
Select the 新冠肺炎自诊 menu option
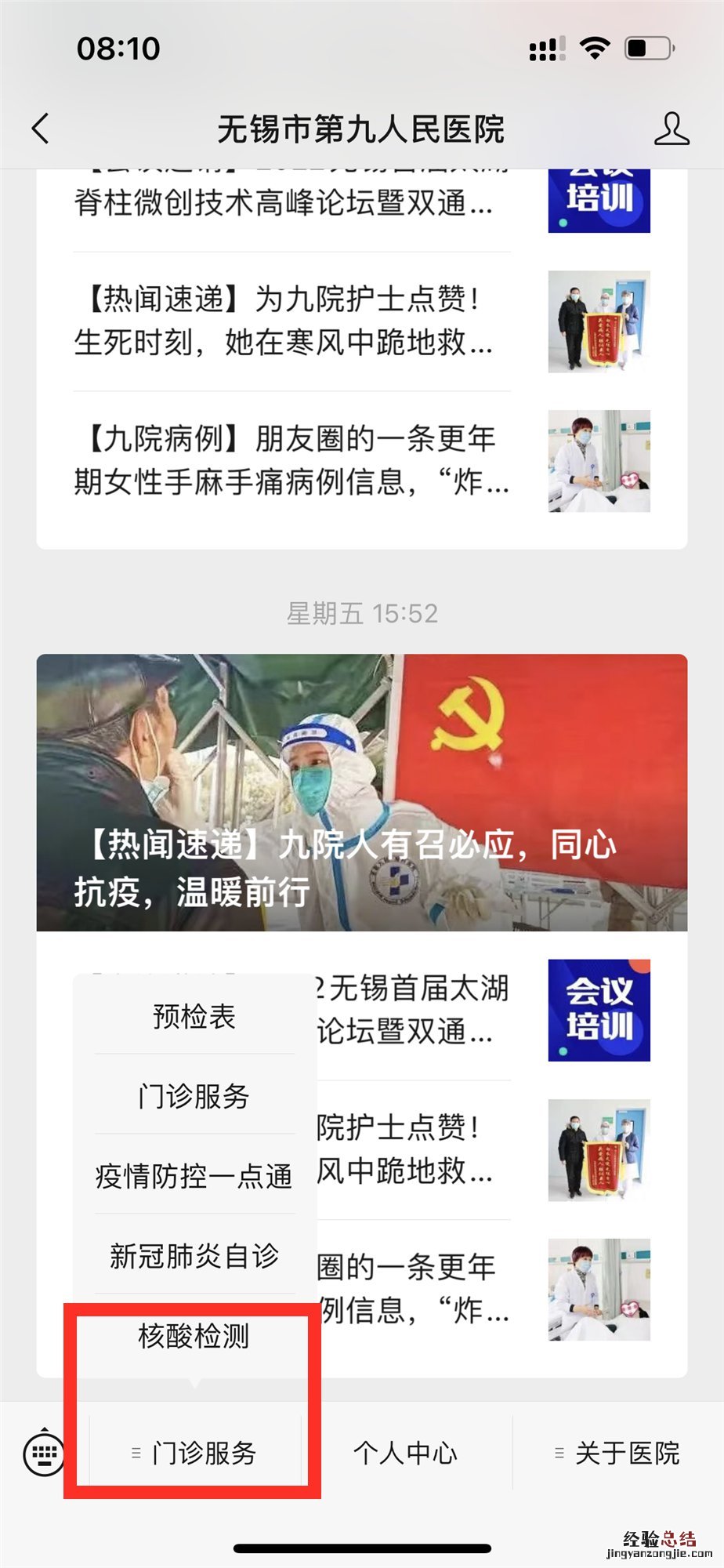tap(194, 1255)
